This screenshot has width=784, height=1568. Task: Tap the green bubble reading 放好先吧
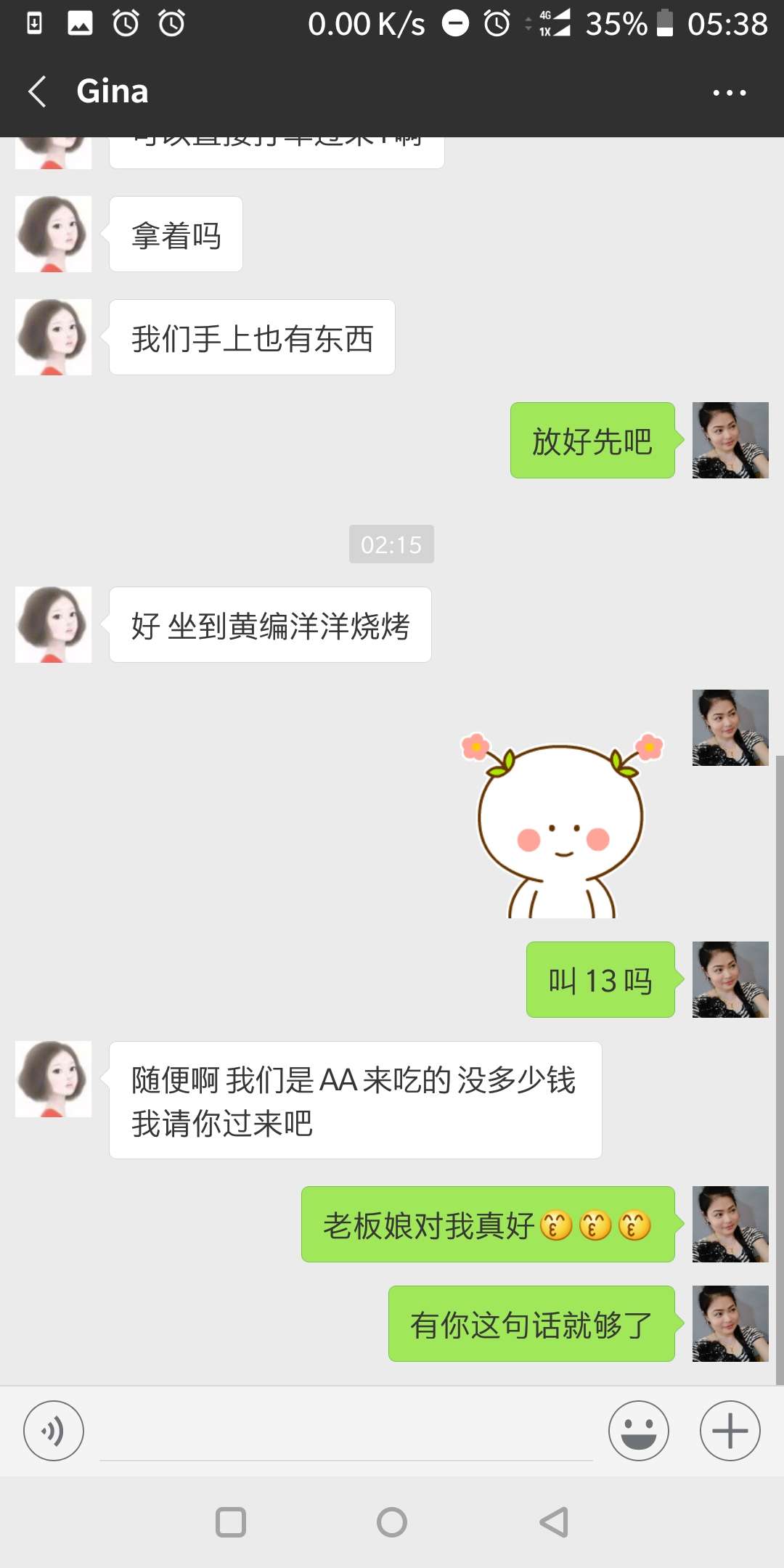coord(592,443)
